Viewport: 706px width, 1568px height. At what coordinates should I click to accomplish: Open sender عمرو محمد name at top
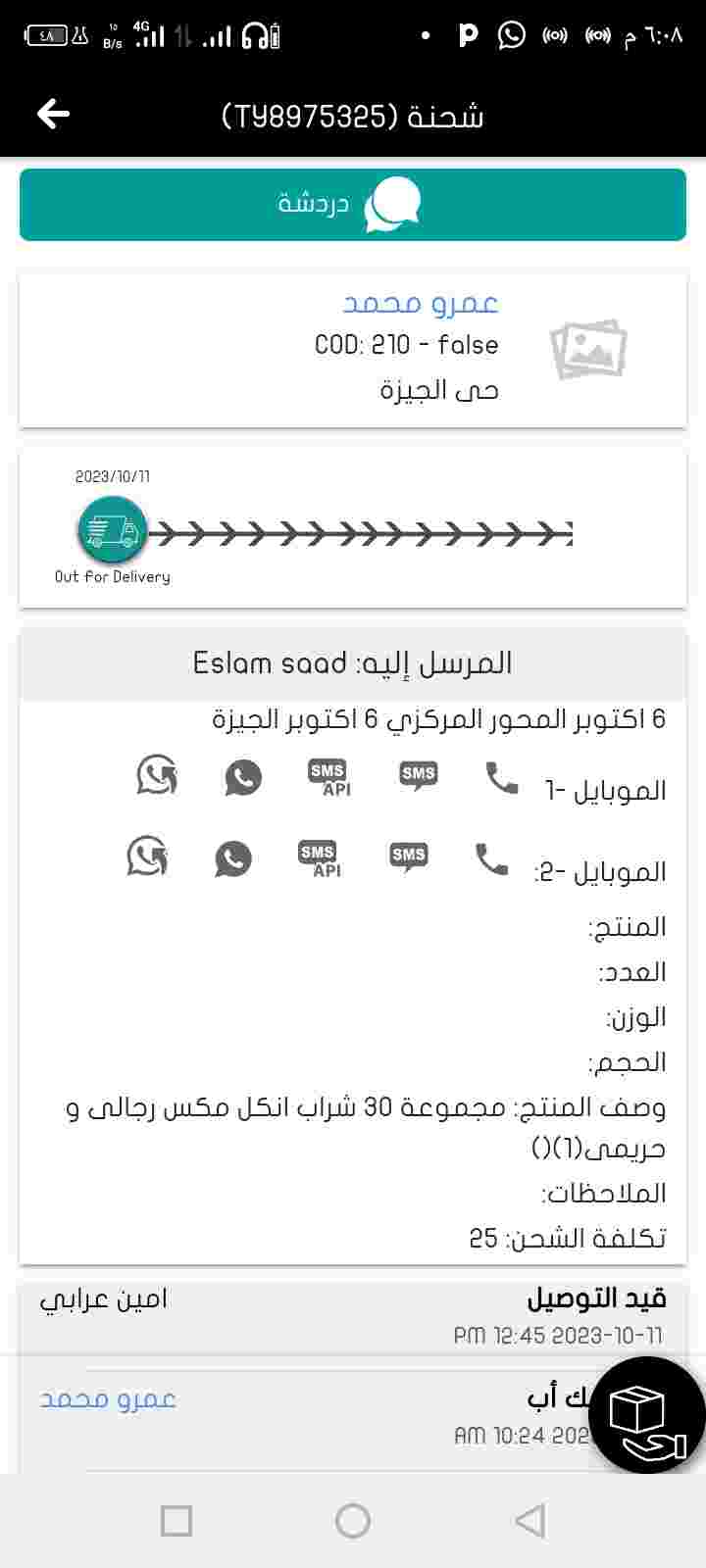(x=421, y=303)
